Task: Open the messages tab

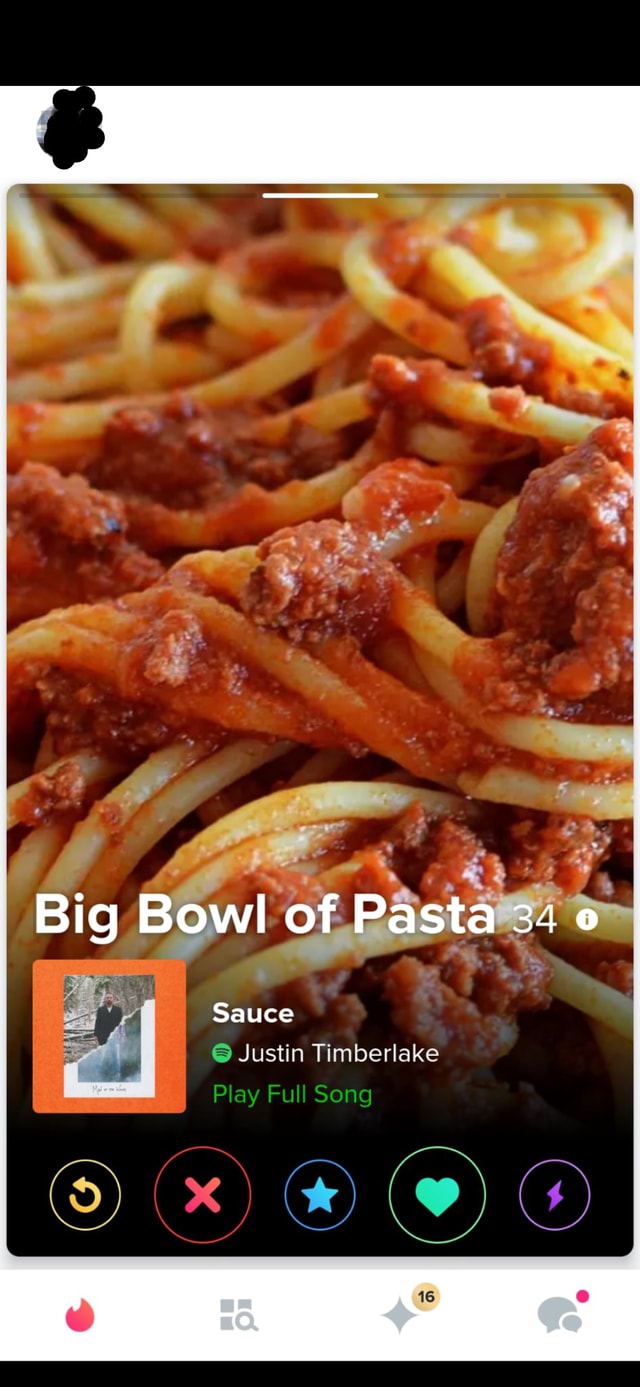Action: pos(559,1315)
